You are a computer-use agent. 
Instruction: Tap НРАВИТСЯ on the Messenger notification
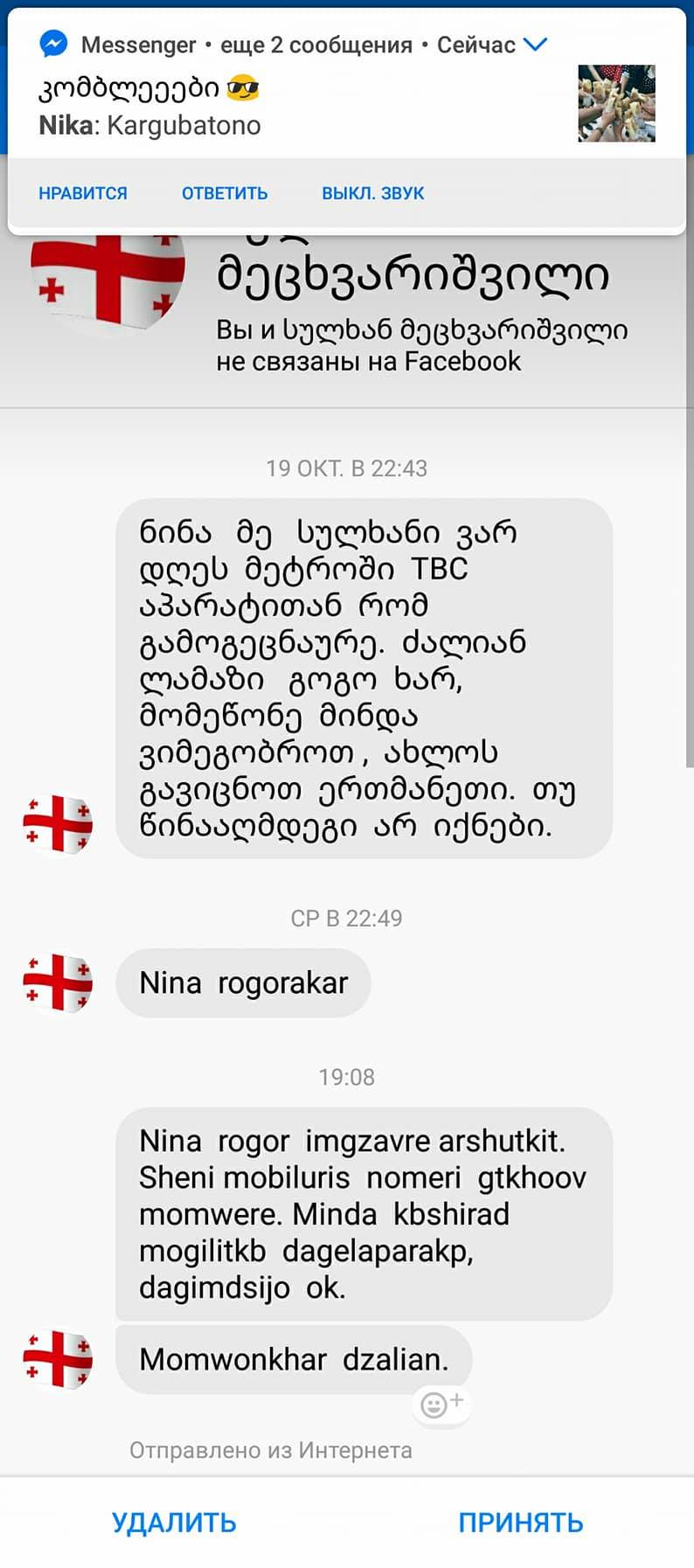coord(83,193)
